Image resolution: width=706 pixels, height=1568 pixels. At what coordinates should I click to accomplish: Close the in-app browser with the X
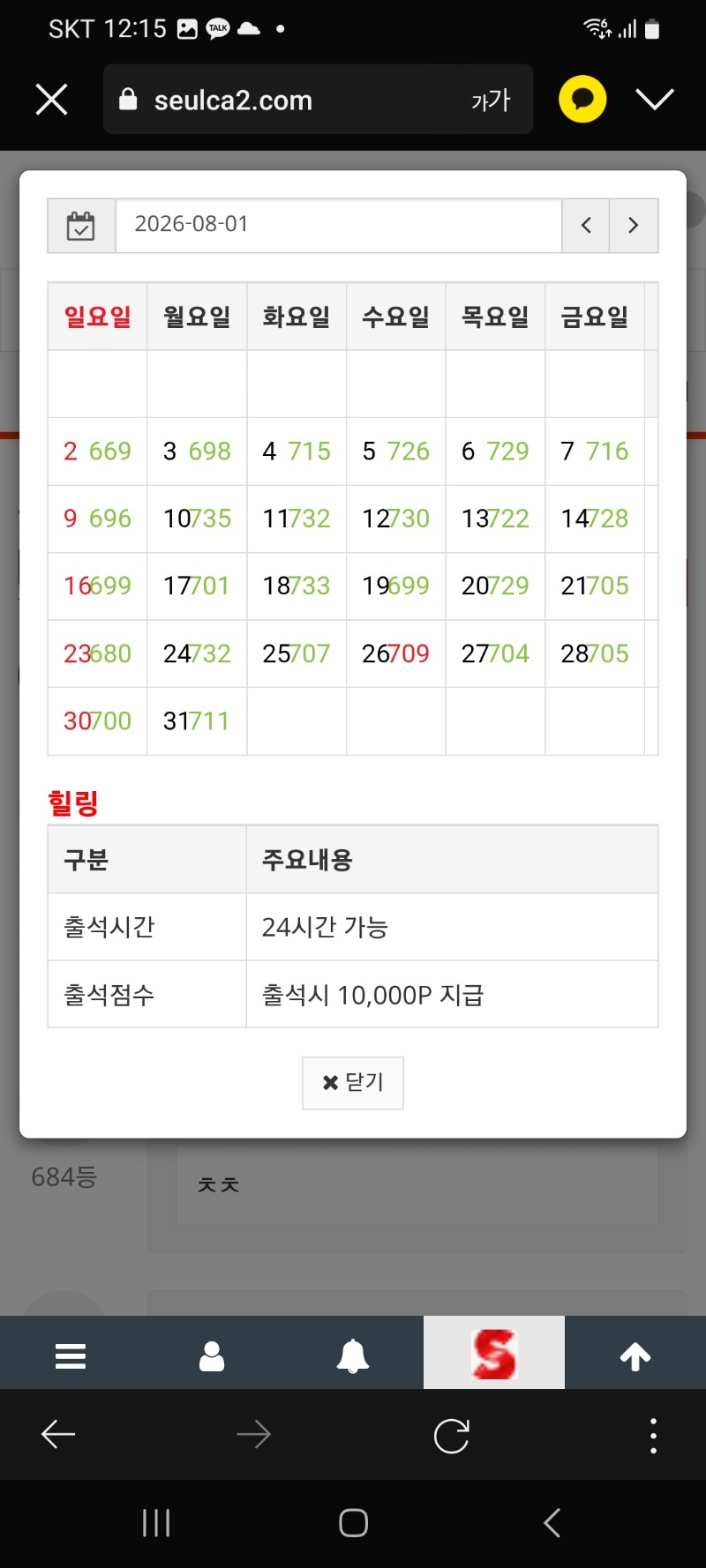(51, 100)
